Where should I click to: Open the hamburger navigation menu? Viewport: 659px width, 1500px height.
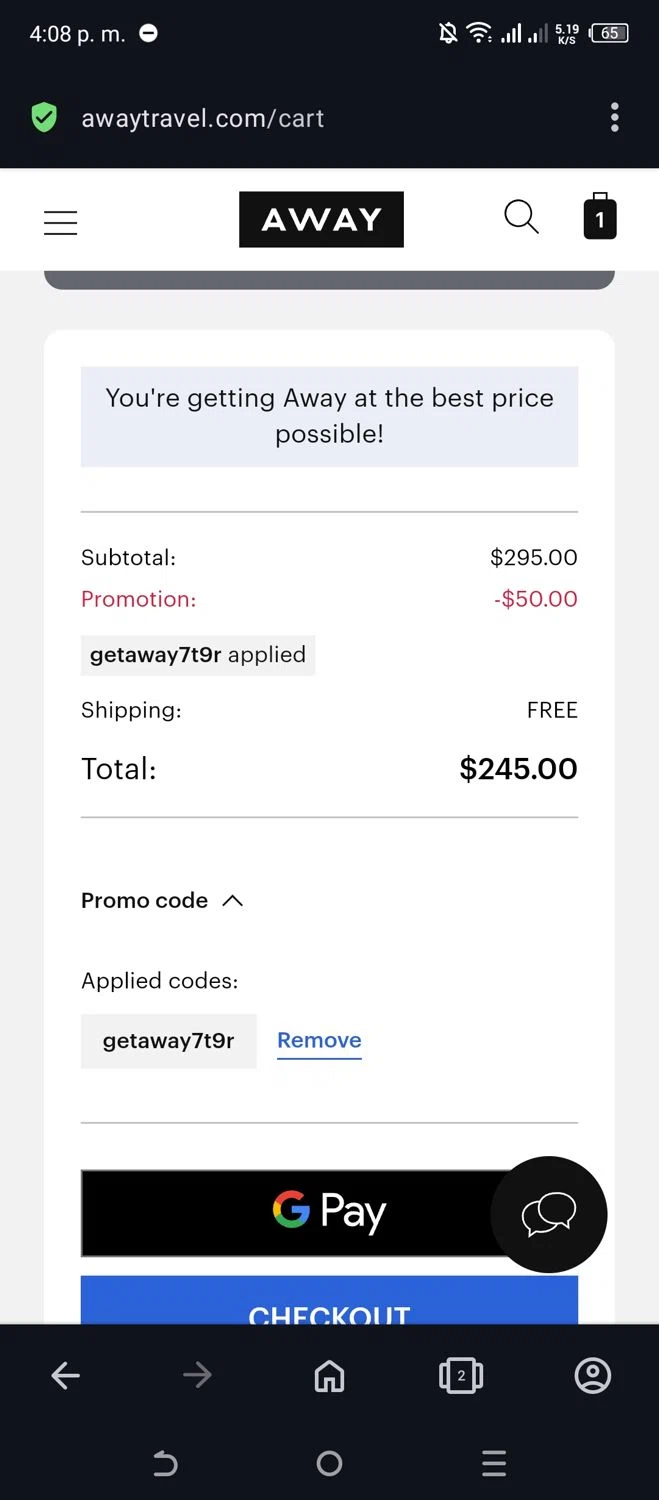pos(60,222)
